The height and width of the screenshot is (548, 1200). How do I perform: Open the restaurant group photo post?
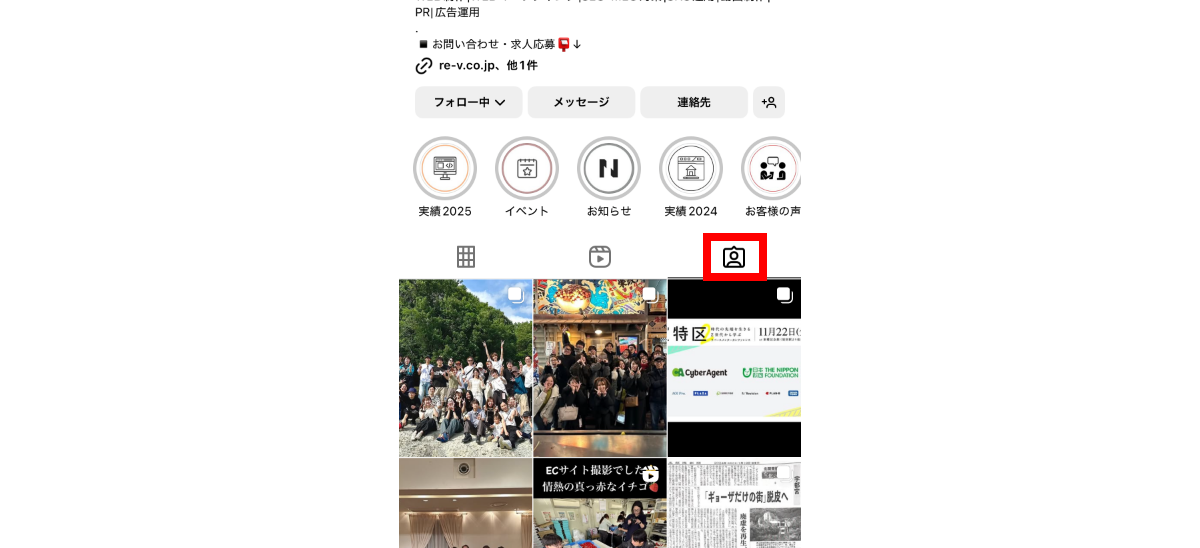pyautogui.click(x=600, y=368)
